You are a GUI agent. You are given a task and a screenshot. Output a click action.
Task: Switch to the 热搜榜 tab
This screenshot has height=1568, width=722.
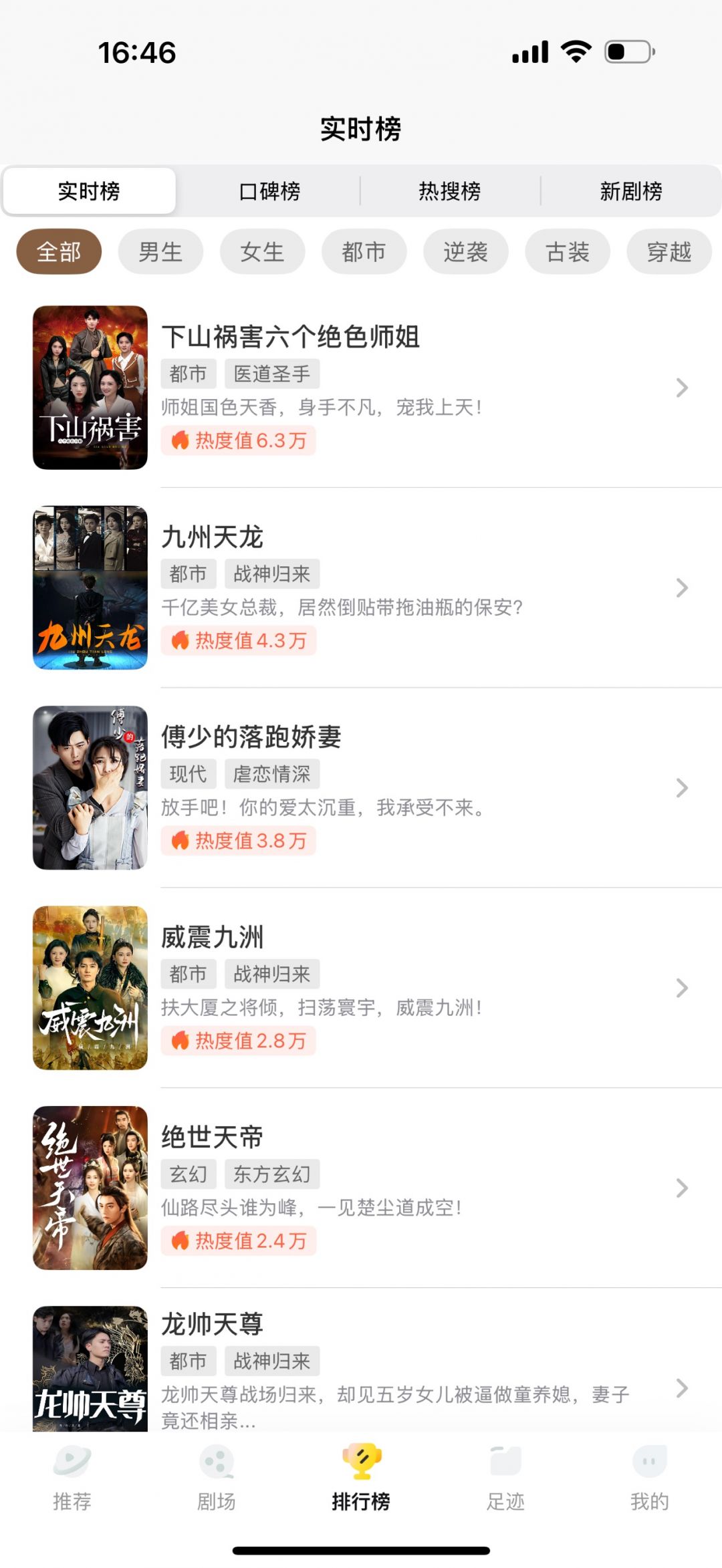(x=450, y=192)
